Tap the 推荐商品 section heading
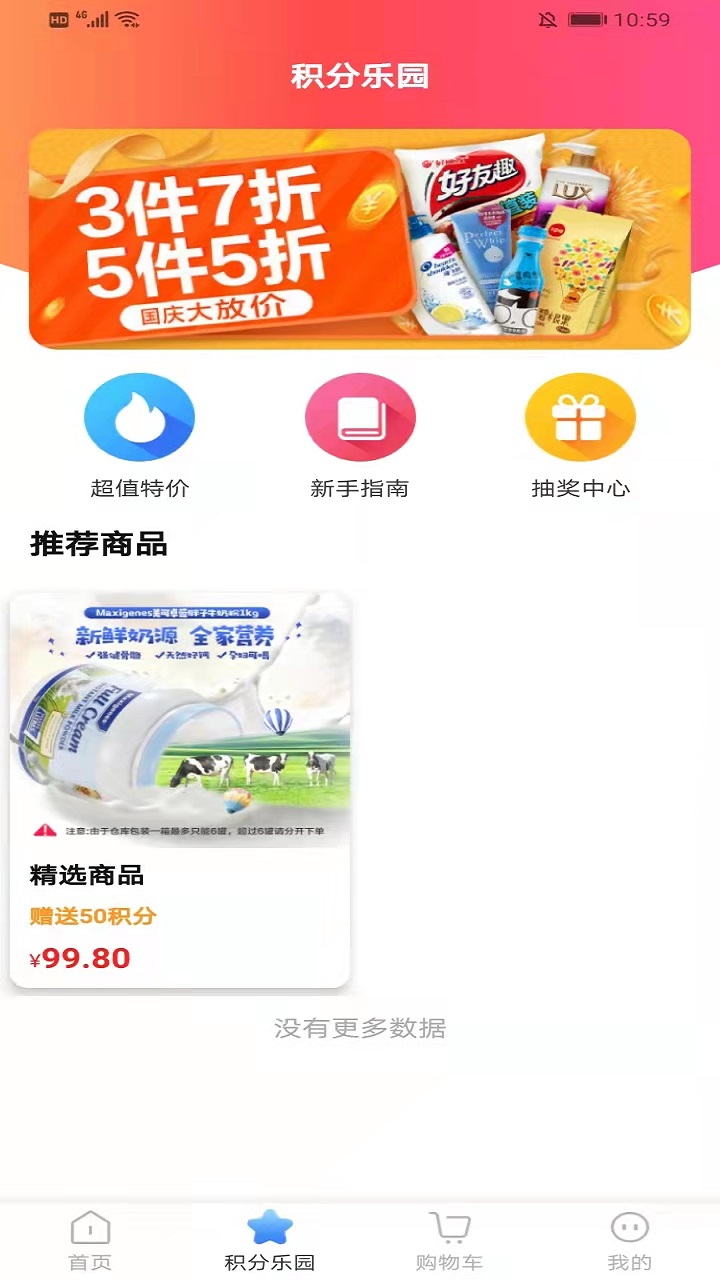720x1280 pixels. [98, 545]
